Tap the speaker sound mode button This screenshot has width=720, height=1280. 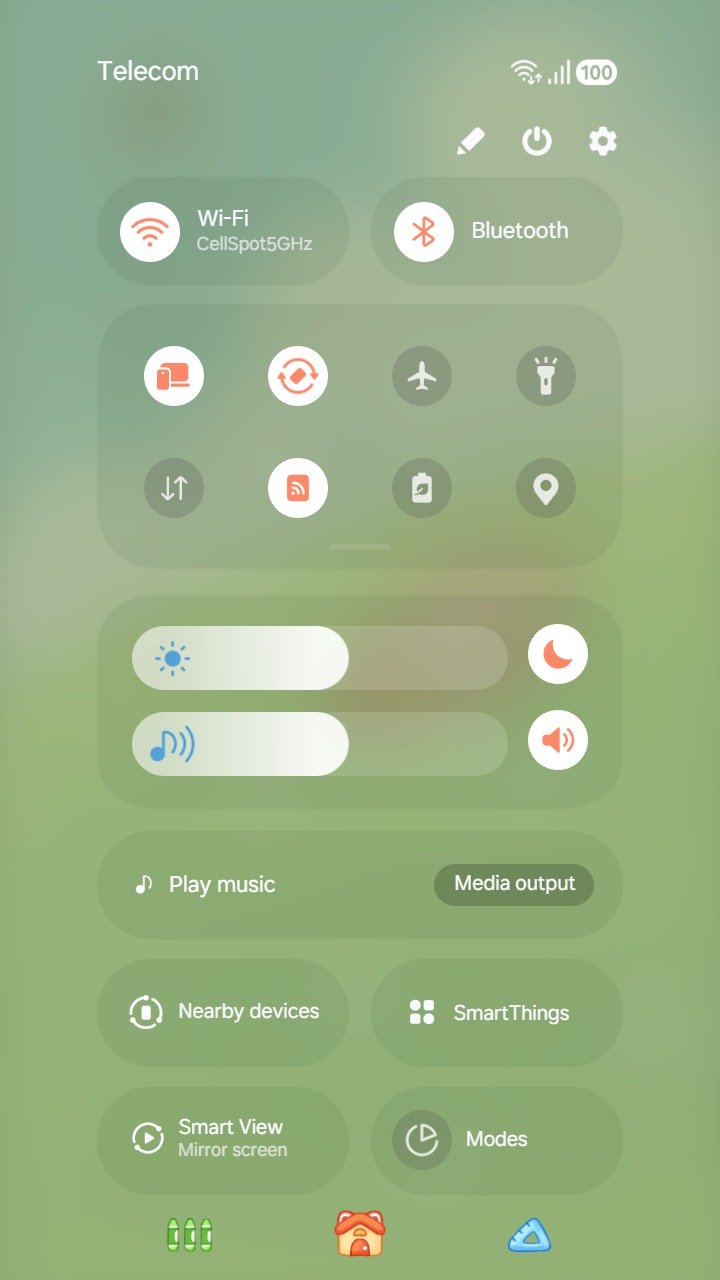558,741
